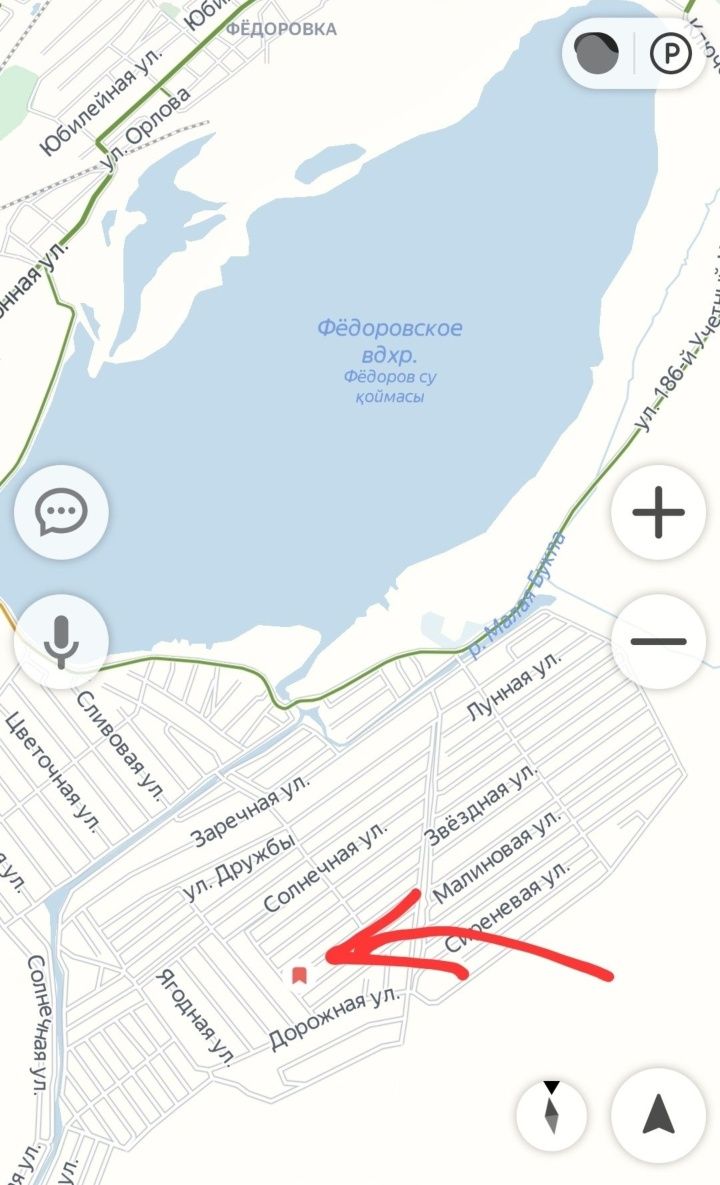Viewport: 720px width, 1185px height.
Task: Tap the compass to face north
Action: click(x=552, y=1113)
